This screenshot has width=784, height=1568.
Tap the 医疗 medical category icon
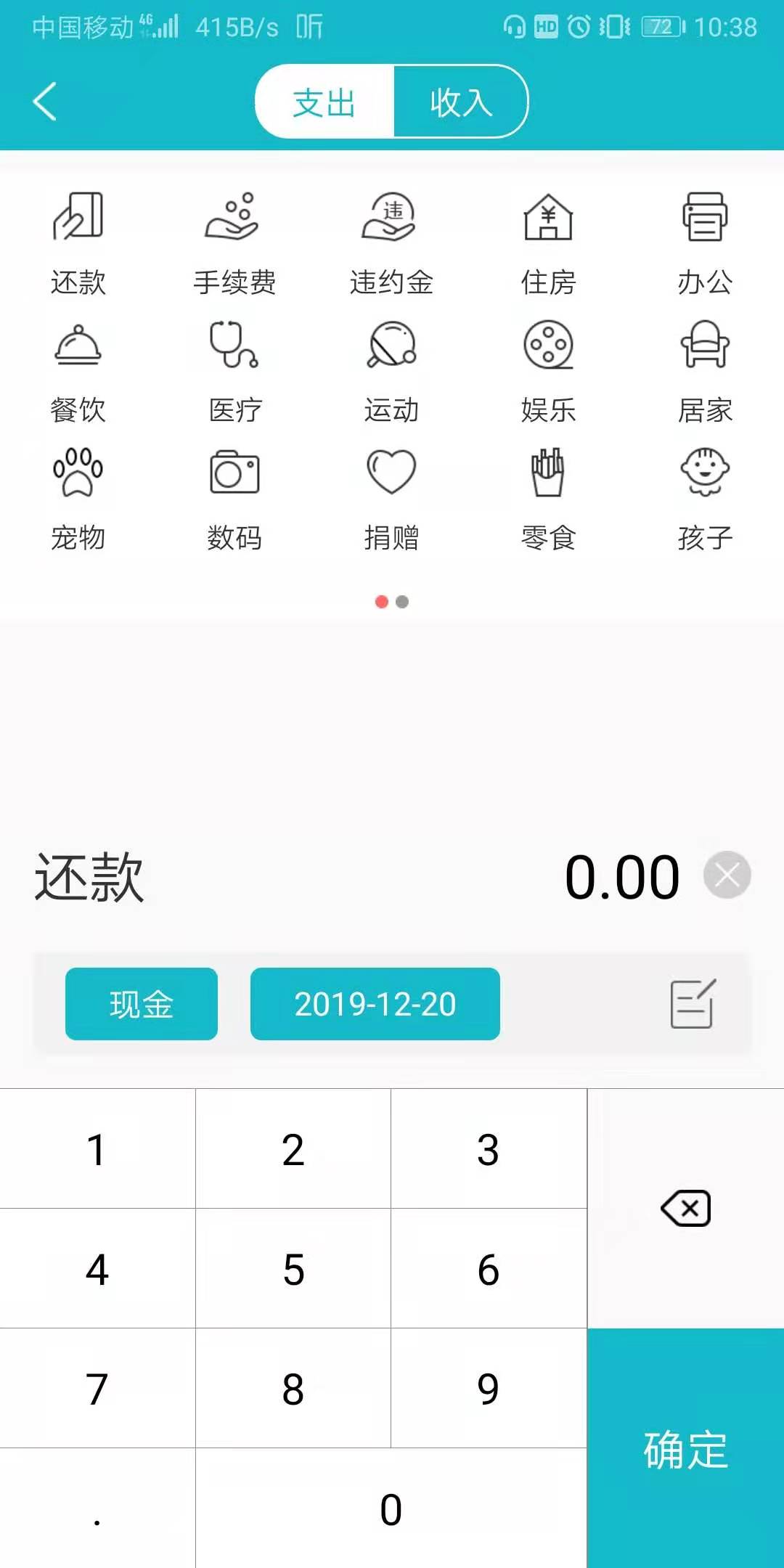tap(234, 347)
